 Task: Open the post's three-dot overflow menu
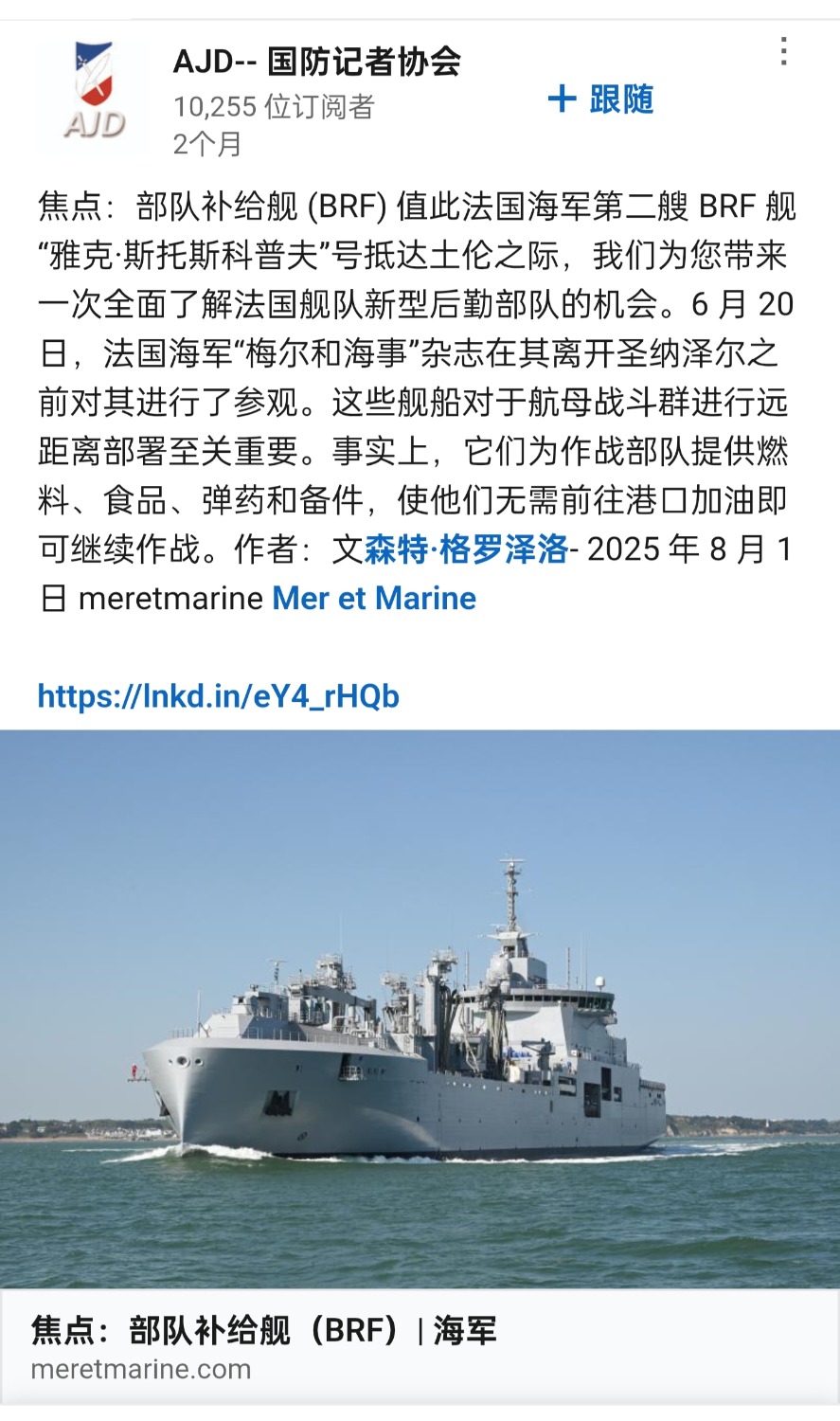[783, 51]
